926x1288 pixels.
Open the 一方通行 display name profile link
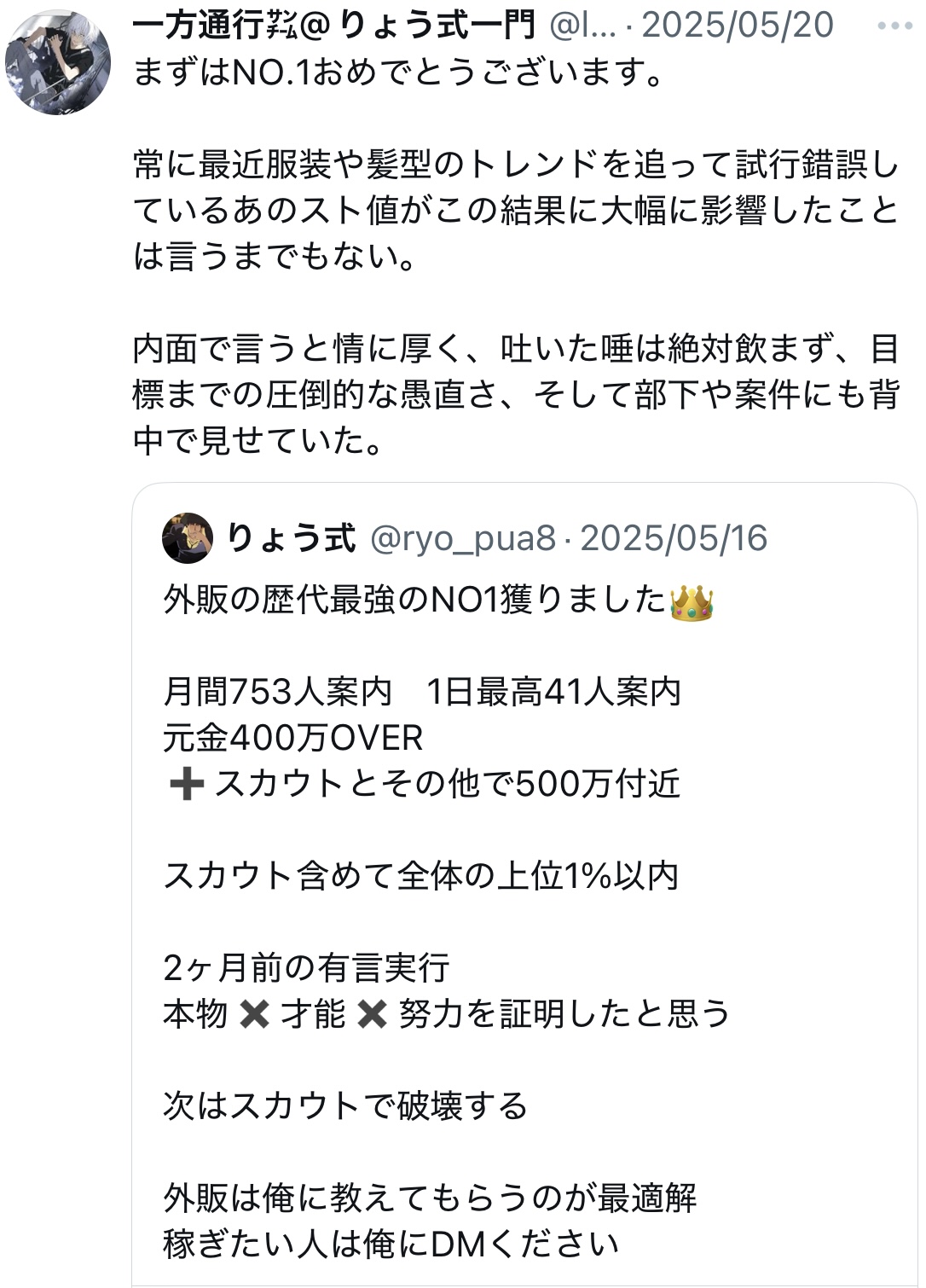[x=333, y=26]
